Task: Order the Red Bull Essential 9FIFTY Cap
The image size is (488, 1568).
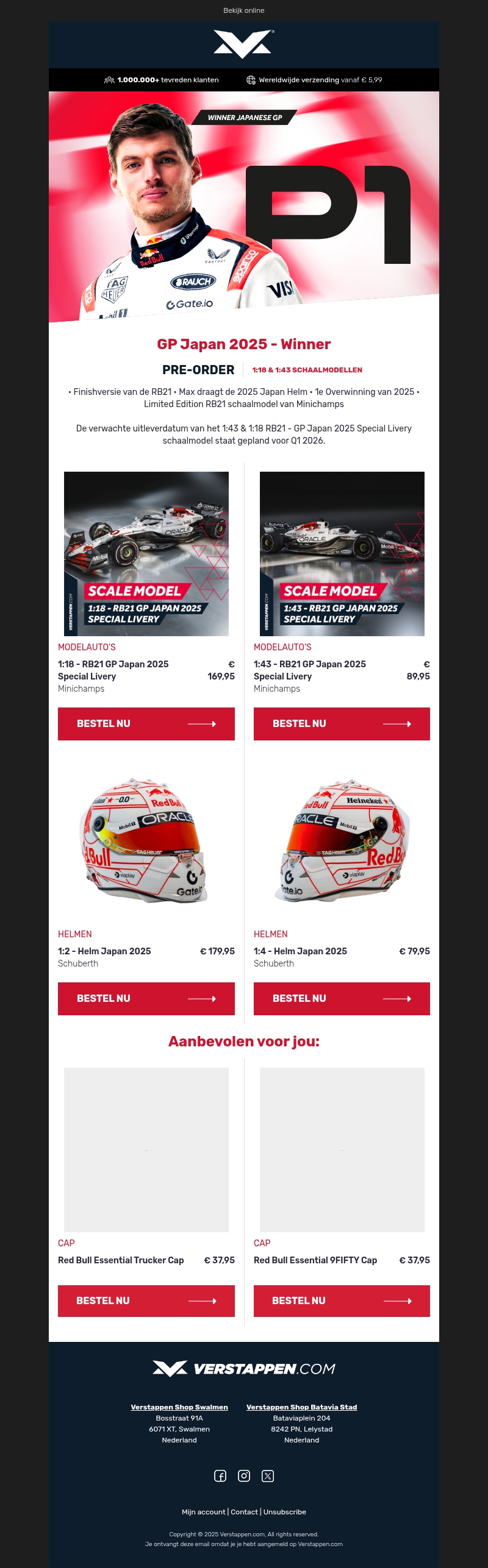Action: (x=342, y=1300)
